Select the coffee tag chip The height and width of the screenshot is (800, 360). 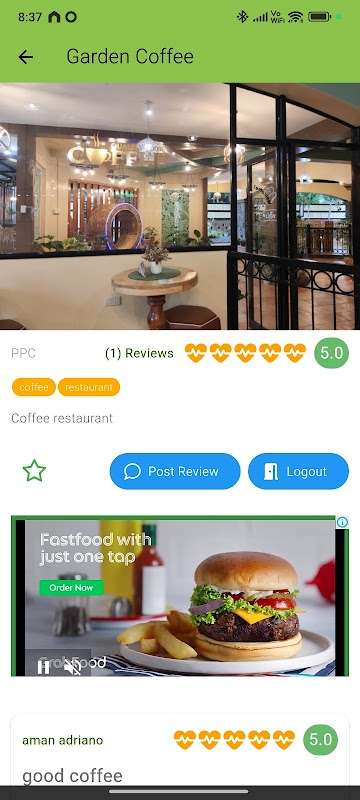[x=34, y=387]
